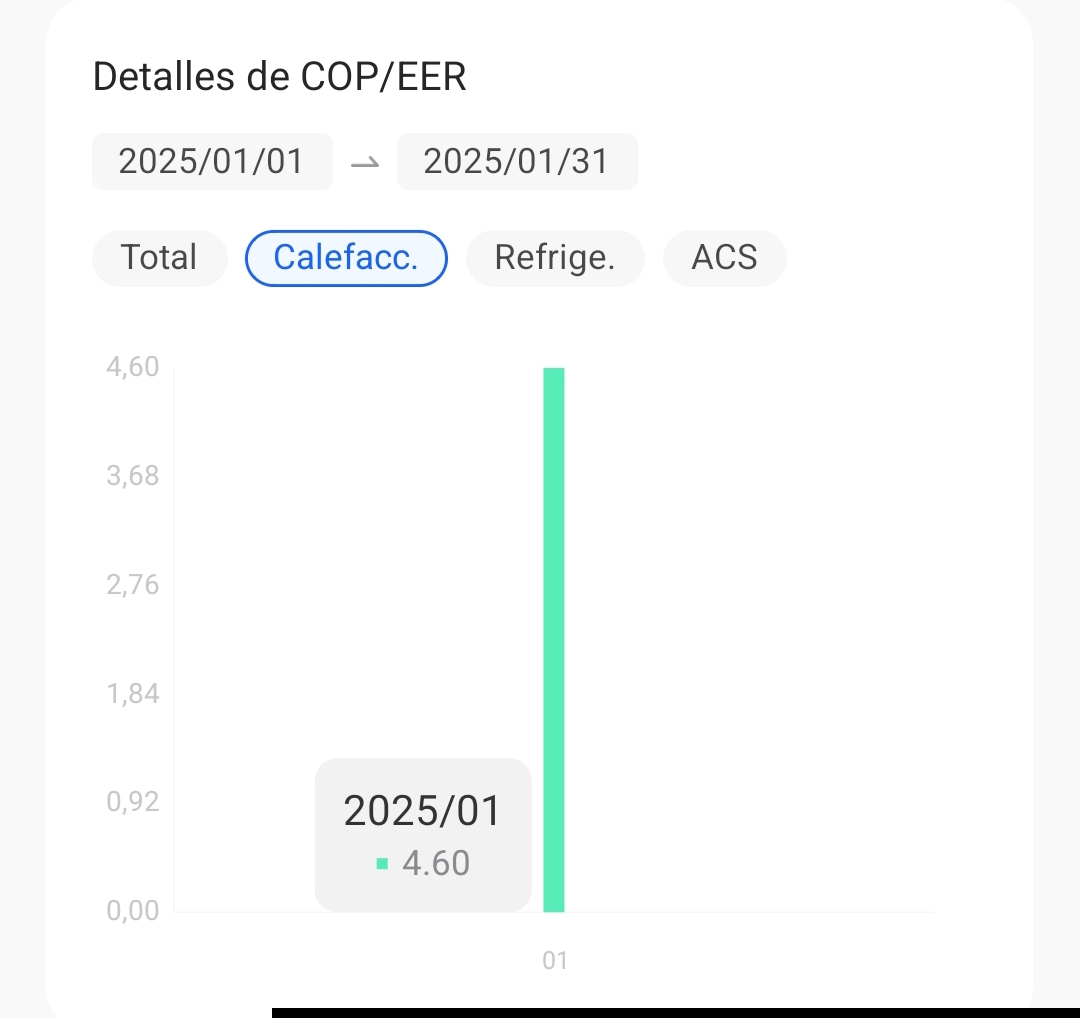The height and width of the screenshot is (1018, 1080).
Task: Switch to the Refrige. chip
Action: [555, 258]
